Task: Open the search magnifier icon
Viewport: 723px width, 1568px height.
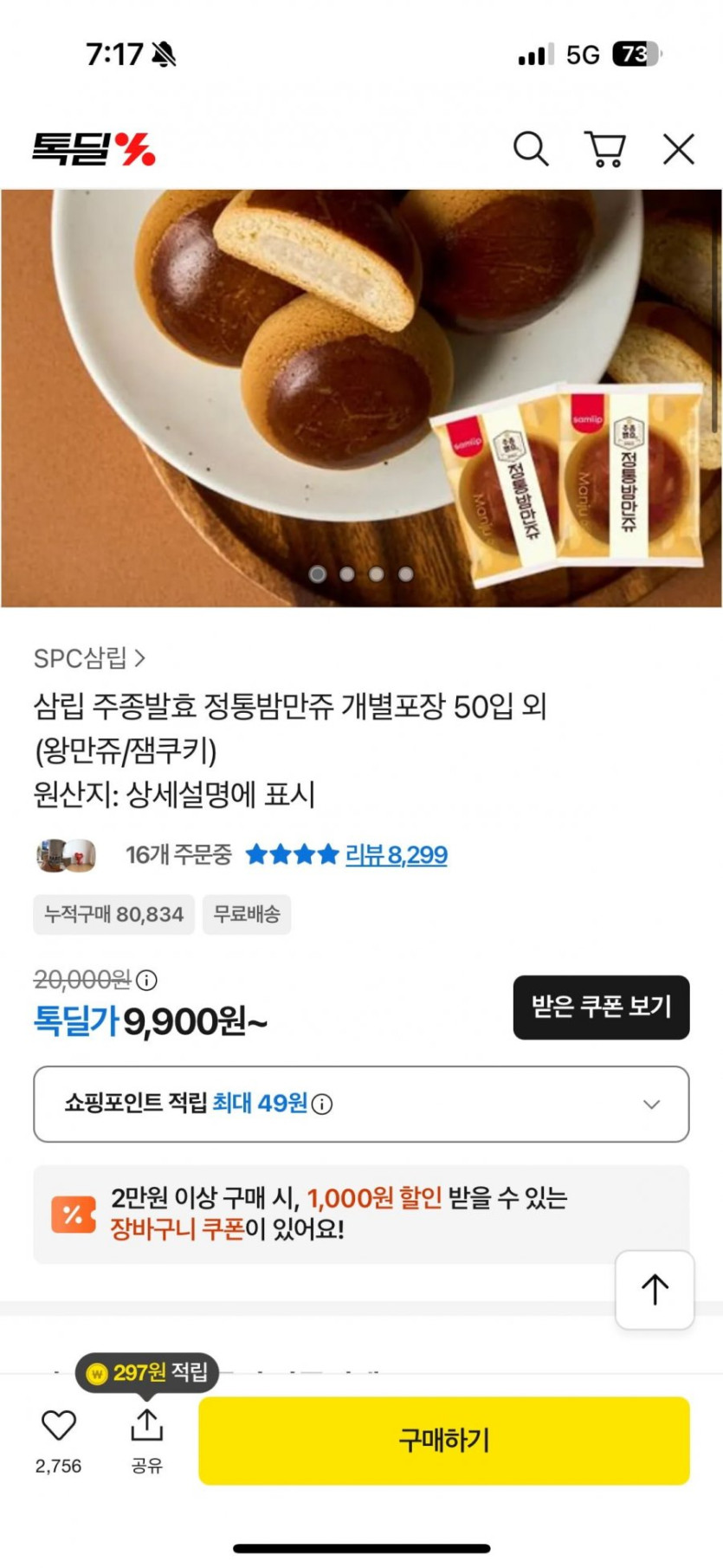Action: pyautogui.click(x=531, y=149)
